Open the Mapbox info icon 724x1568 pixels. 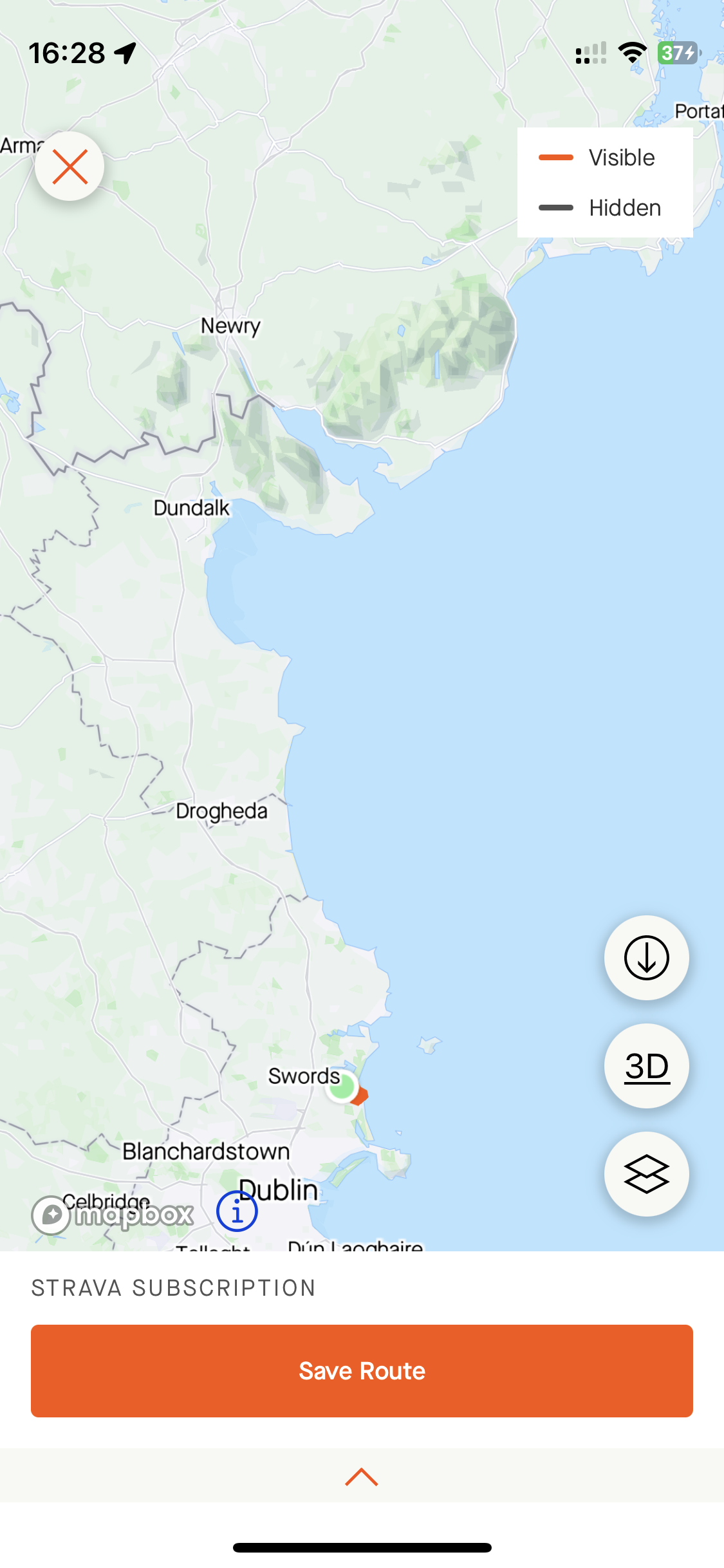point(237,1212)
